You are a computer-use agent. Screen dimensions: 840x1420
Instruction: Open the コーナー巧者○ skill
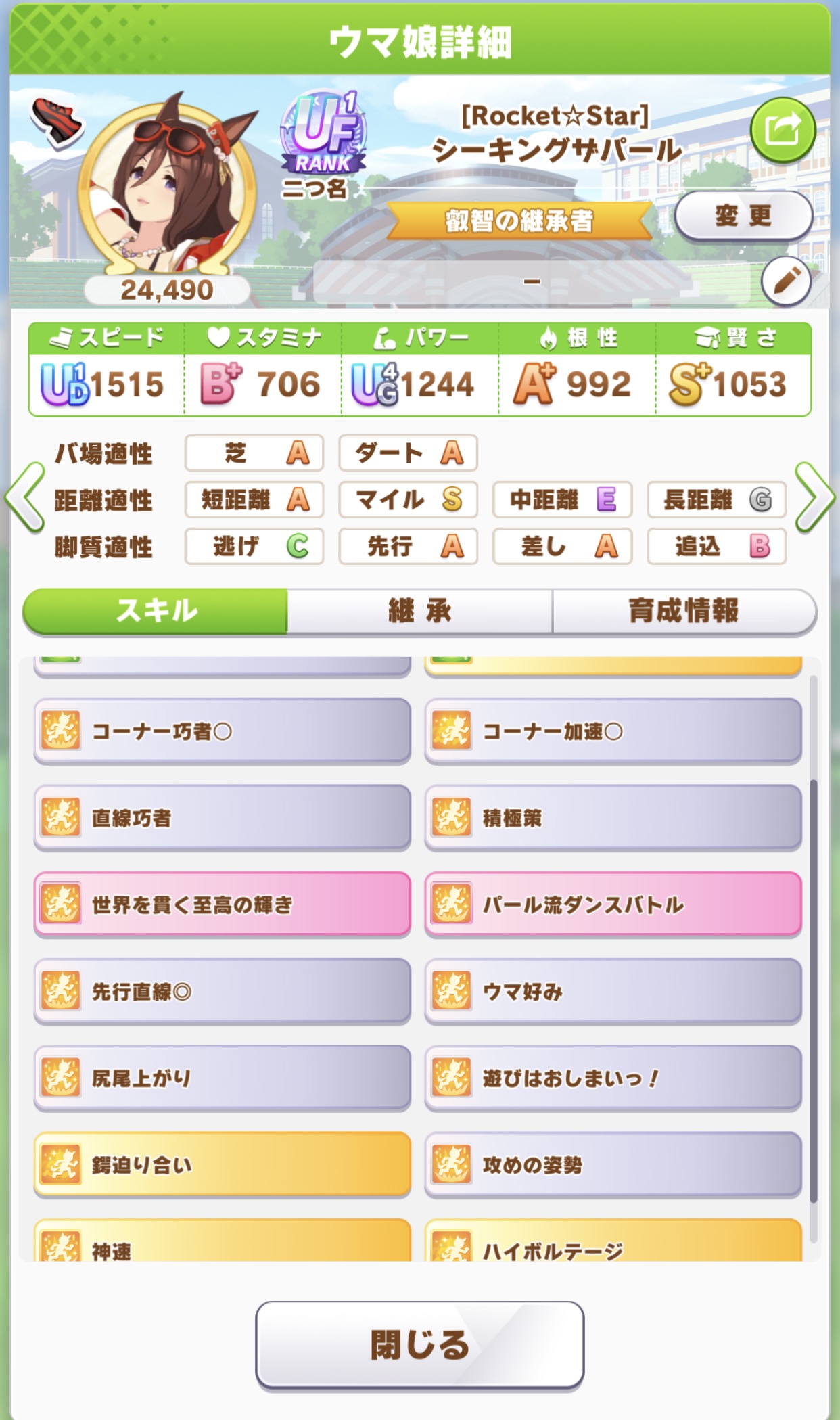click(x=222, y=731)
